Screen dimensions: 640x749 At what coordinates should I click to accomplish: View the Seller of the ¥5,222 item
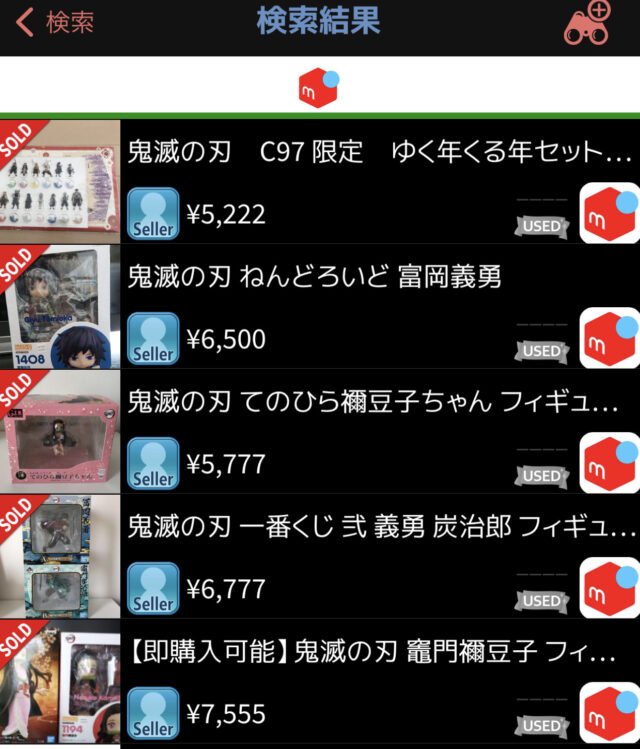pyautogui.click(x=153, y=214)
